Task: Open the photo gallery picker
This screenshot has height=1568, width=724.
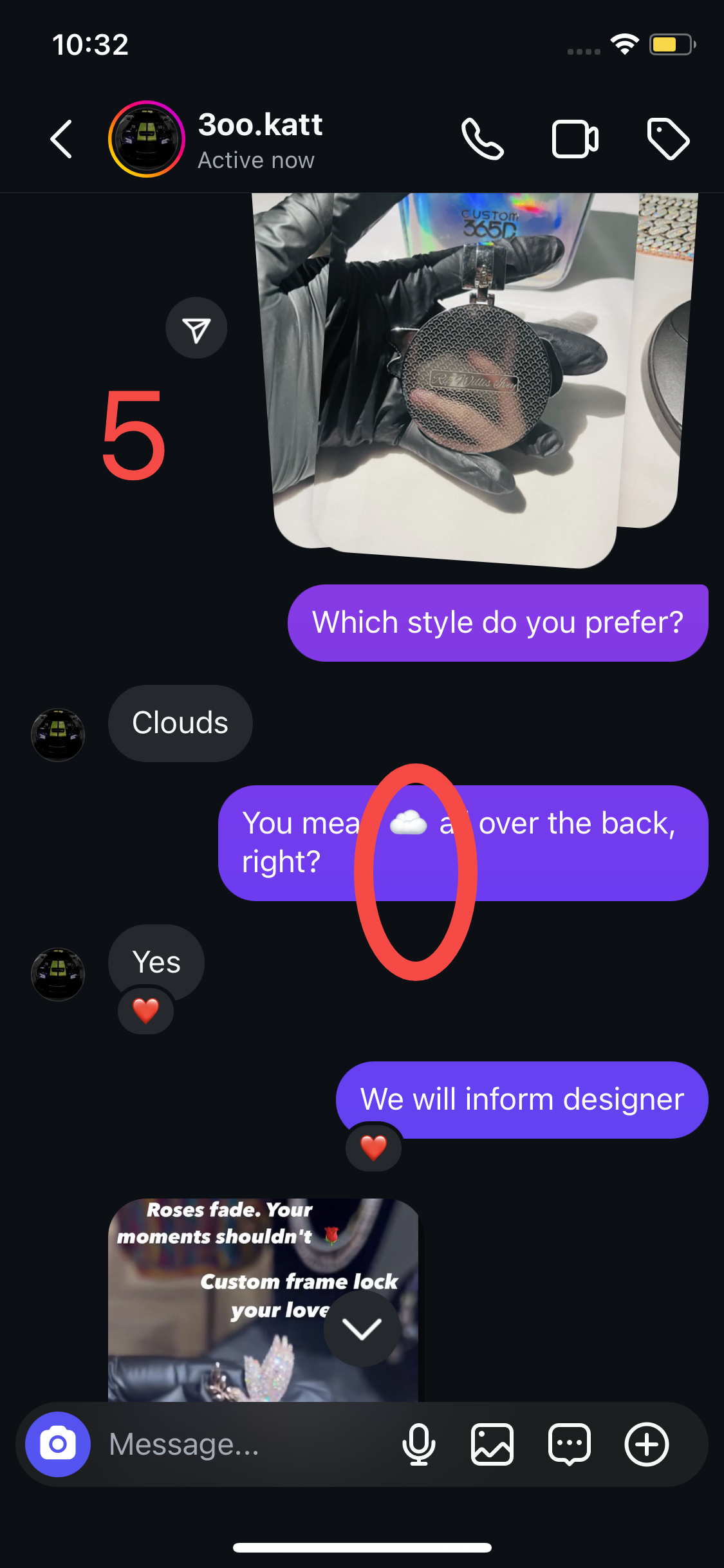Action: pos(492,1444)
